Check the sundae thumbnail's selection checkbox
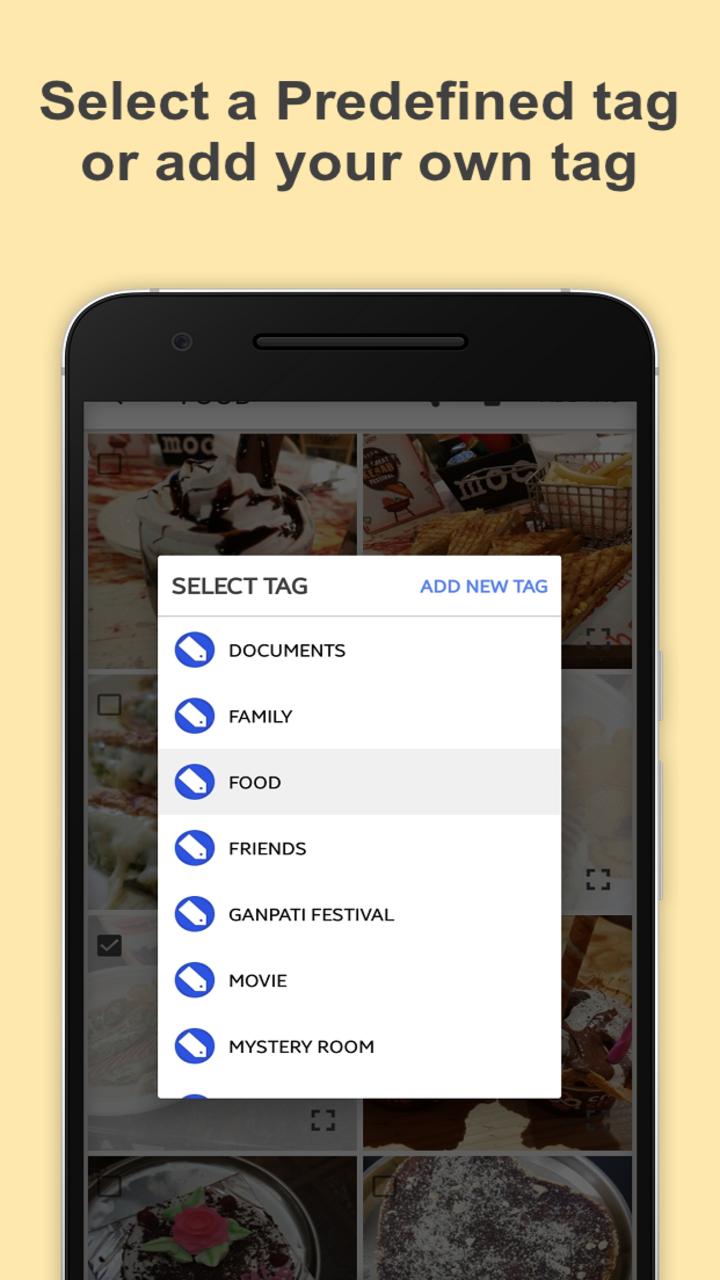 point(110,464)
